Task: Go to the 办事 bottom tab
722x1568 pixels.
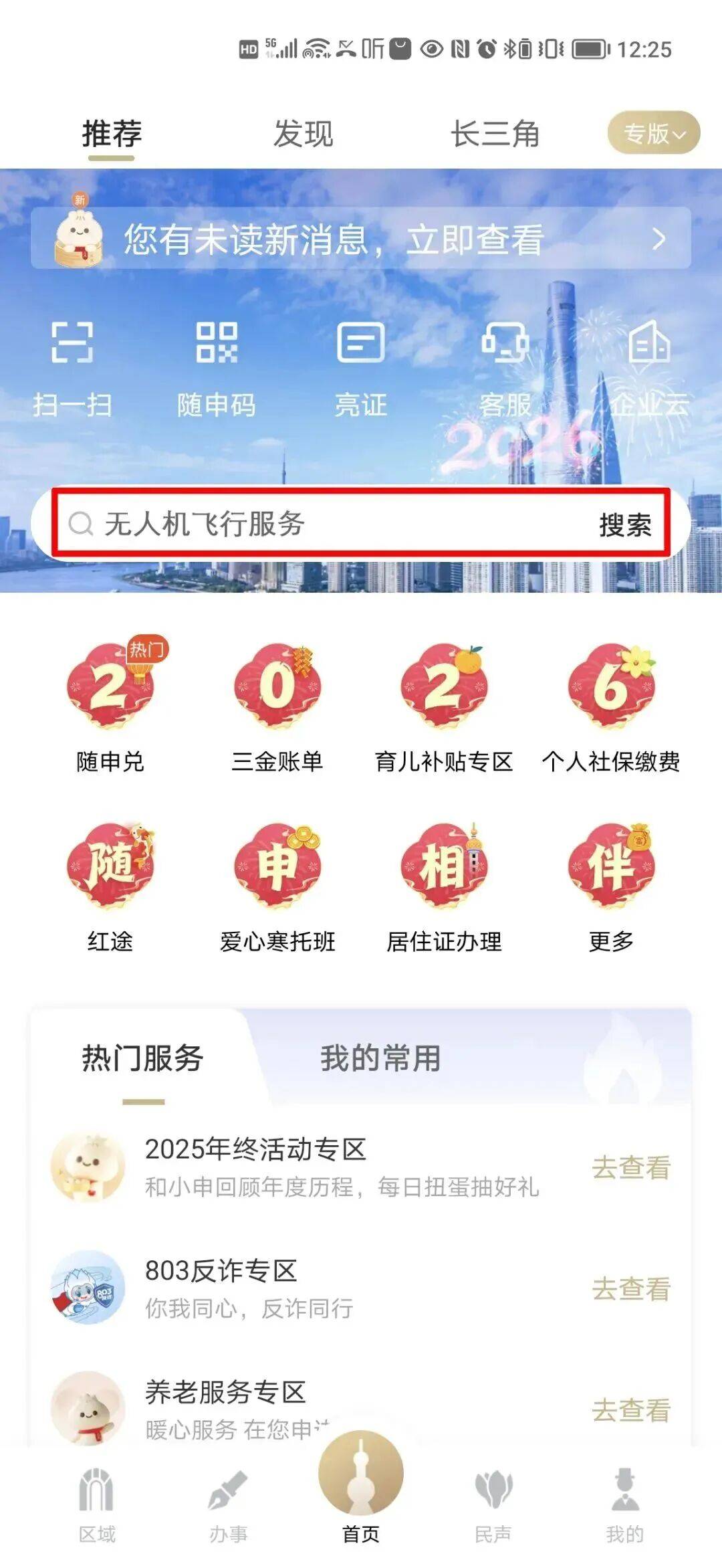Action: tap(228, 1505)
